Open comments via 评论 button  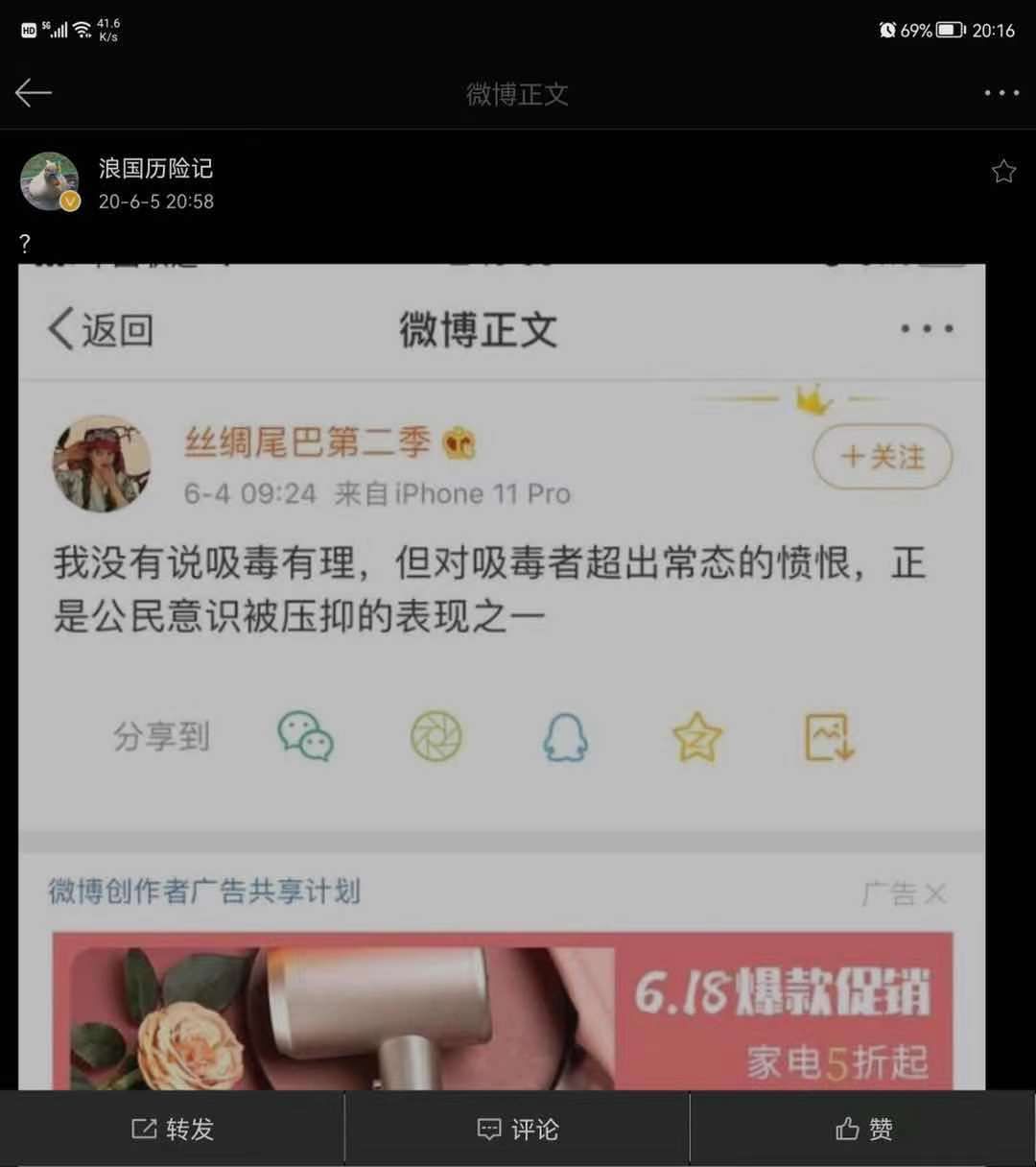tap(518, 1129)
